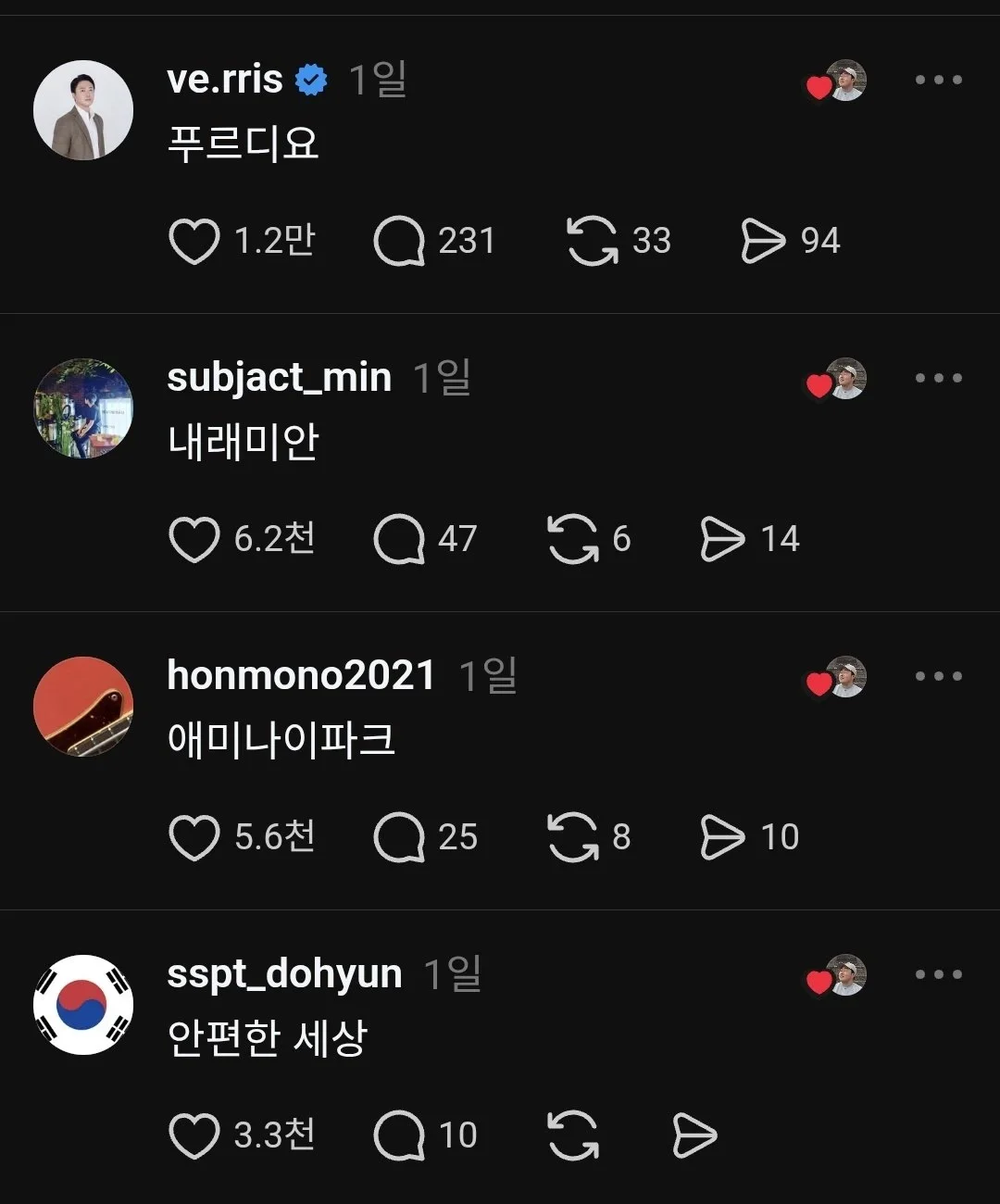The image size is (1000, 1204).
Task: Open more options for subjact_min's comment
Action: tap(939, 378)
